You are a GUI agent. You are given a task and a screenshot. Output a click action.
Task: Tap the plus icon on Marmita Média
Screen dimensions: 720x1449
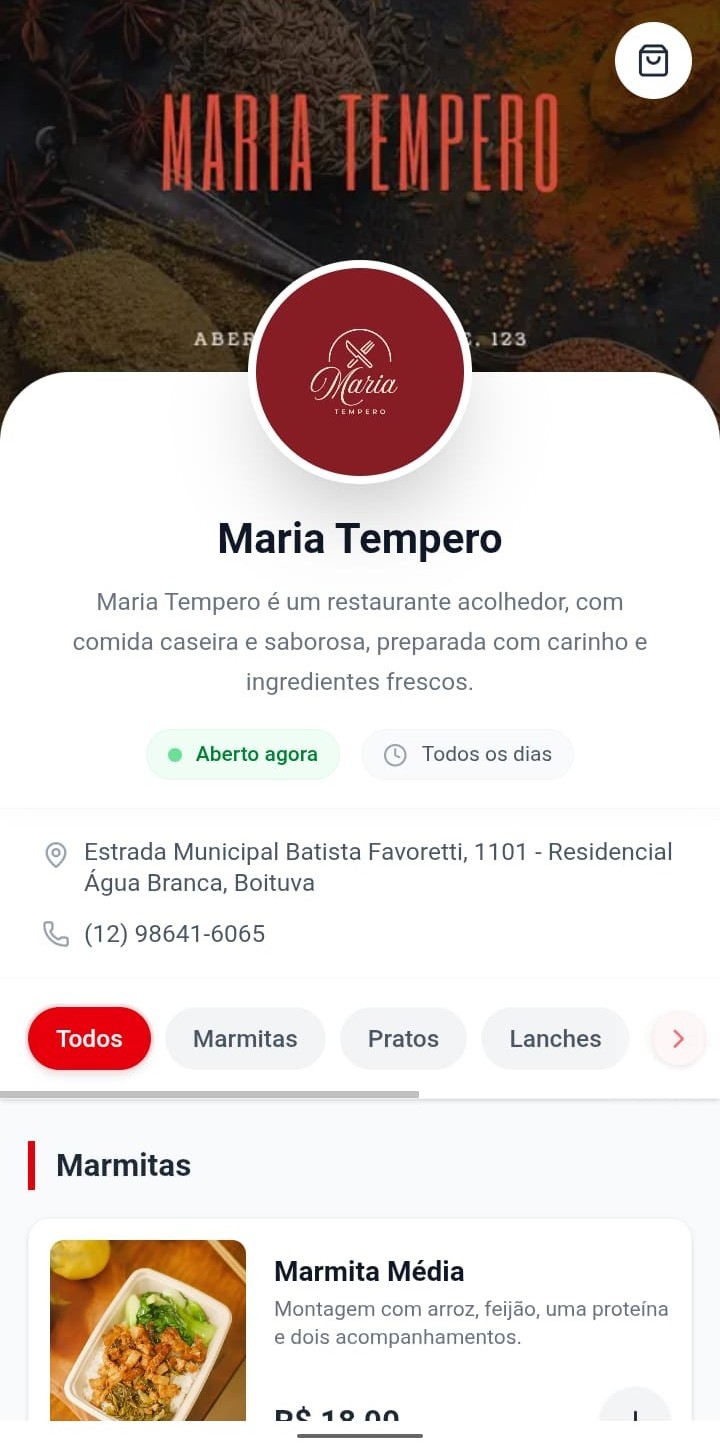click(636, 1419)
